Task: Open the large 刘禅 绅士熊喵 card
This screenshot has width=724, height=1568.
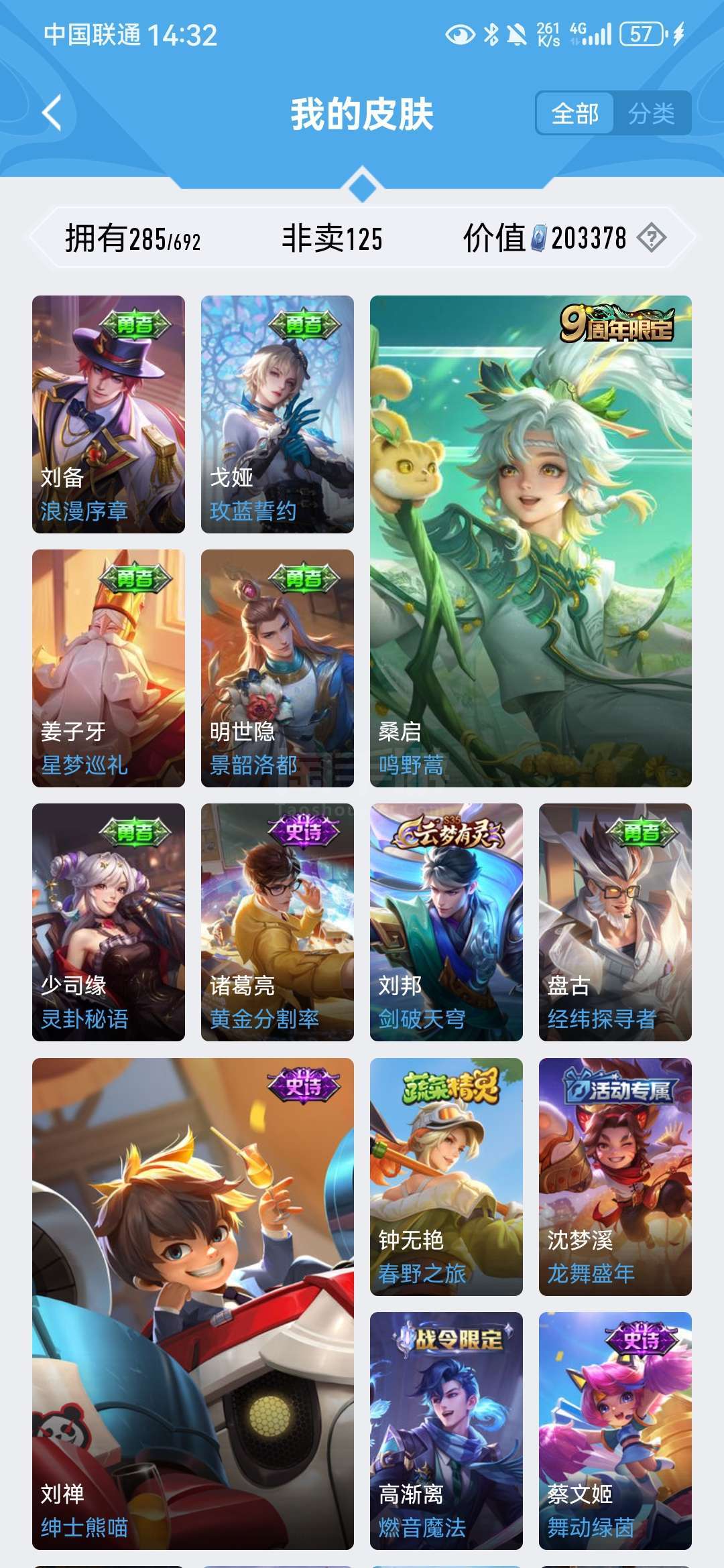Action: (193, 1304)
